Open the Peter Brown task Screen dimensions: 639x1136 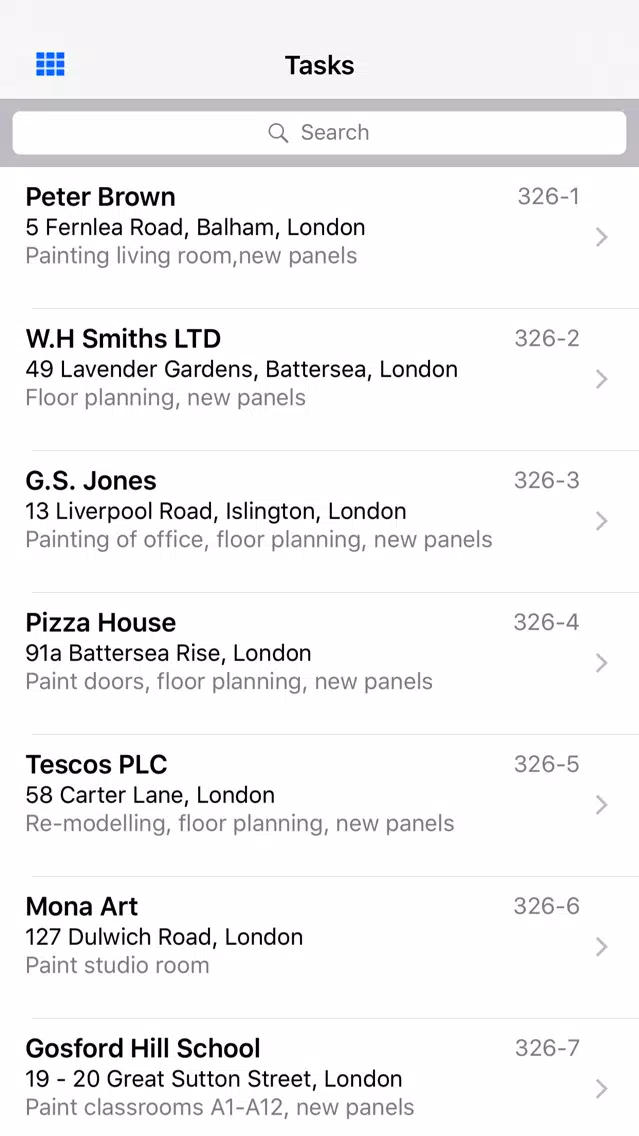[320, 238]
